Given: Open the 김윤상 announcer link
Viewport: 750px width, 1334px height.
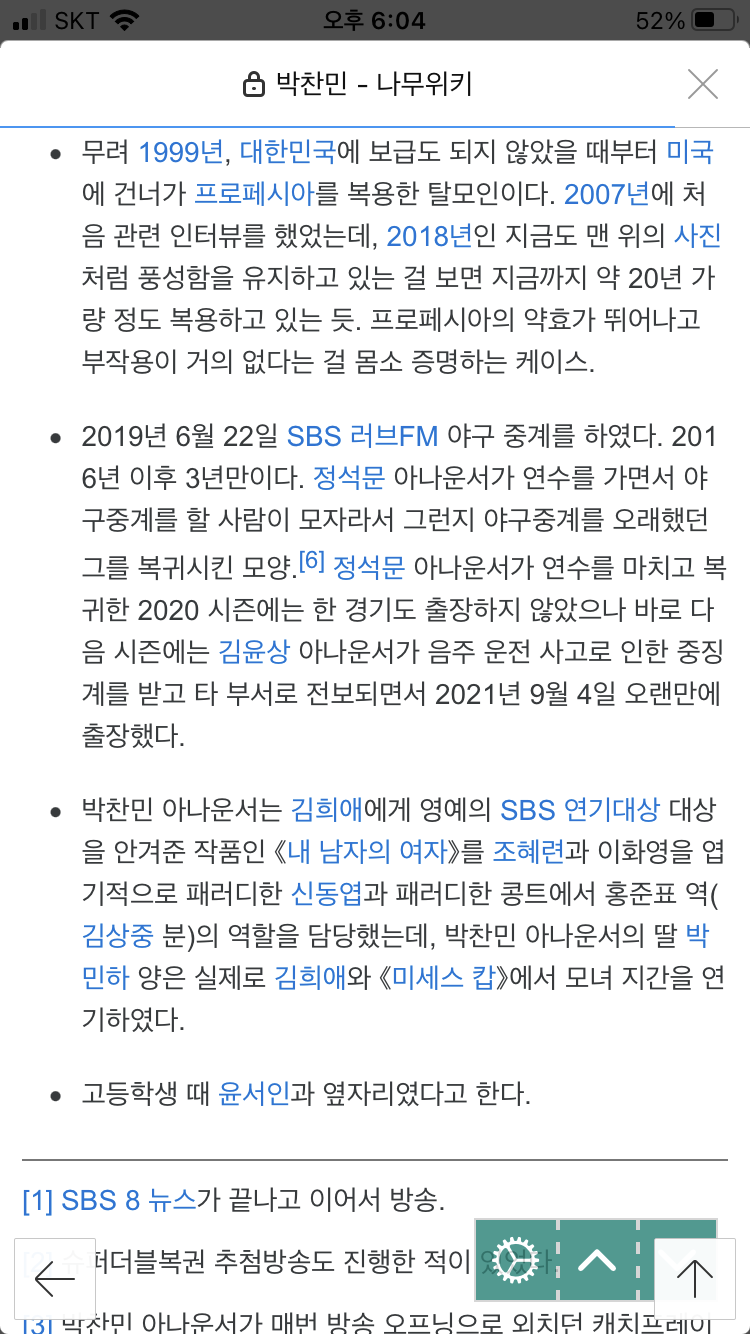Looking at the screenshot, I should [254, 652].
